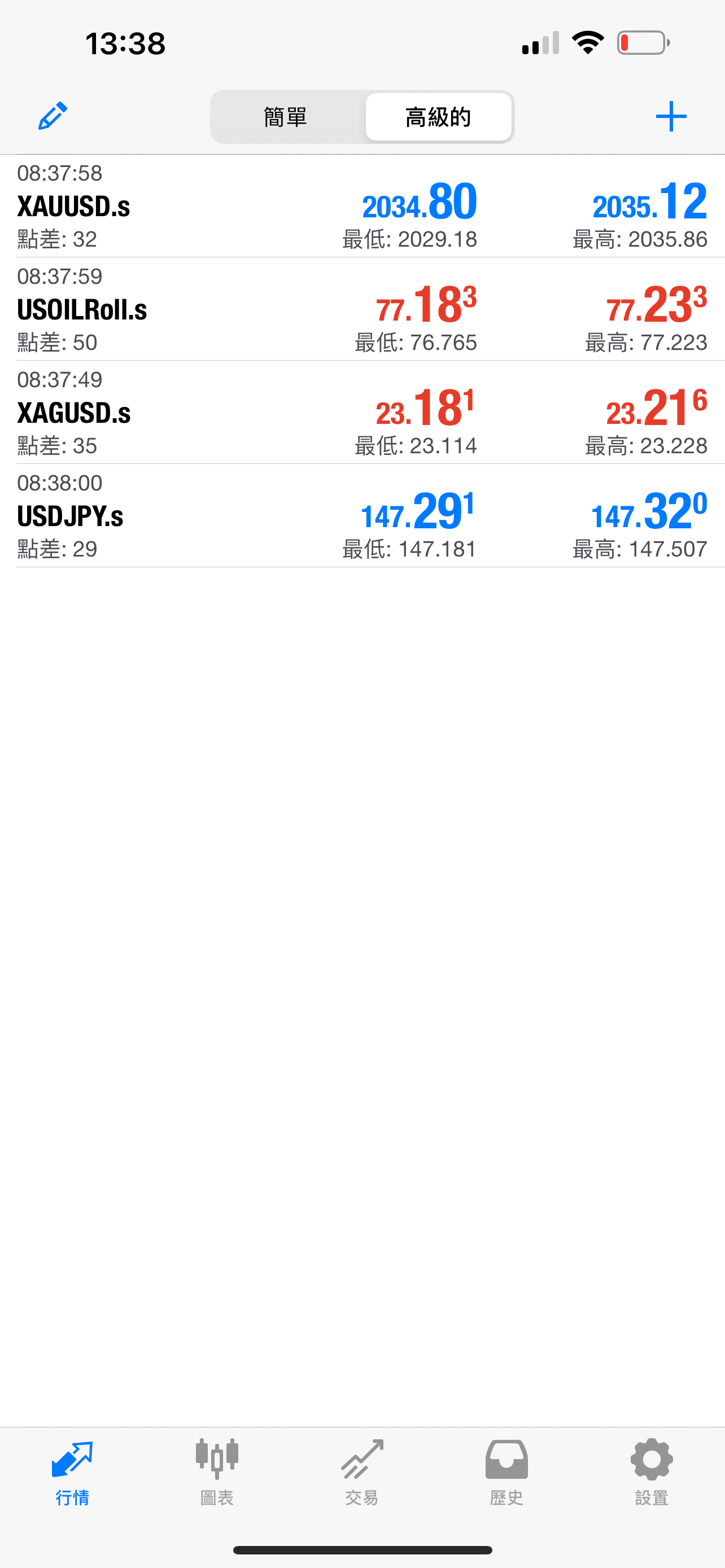
Task: Tap the XAGUSD.s symbol name
Action: 72,413
